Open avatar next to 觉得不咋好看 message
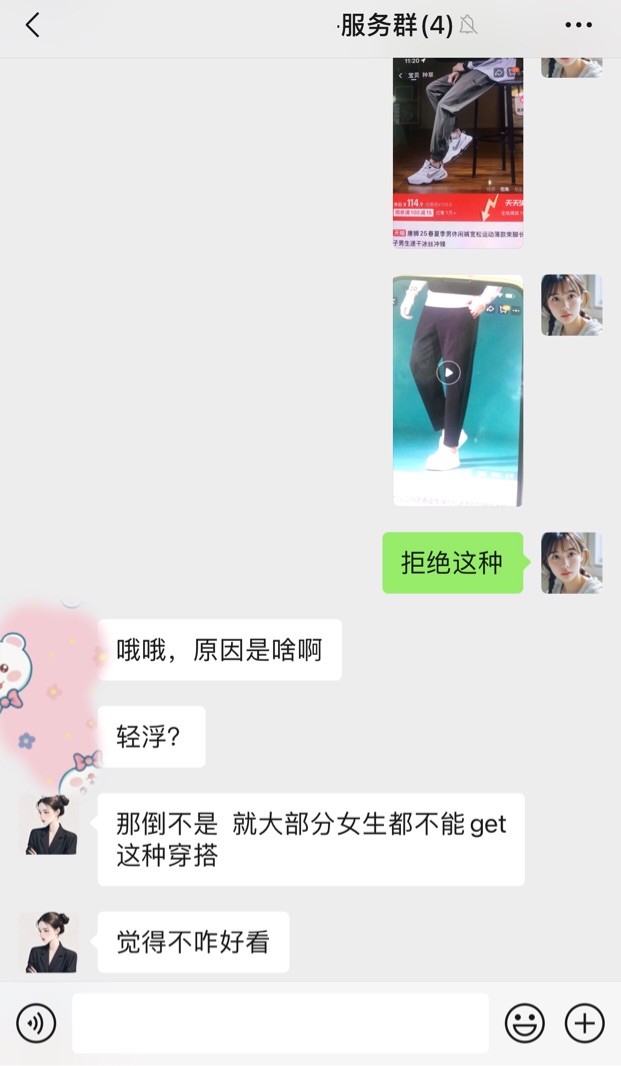This screenshot has height=1066, width=621. coord(48,941)
